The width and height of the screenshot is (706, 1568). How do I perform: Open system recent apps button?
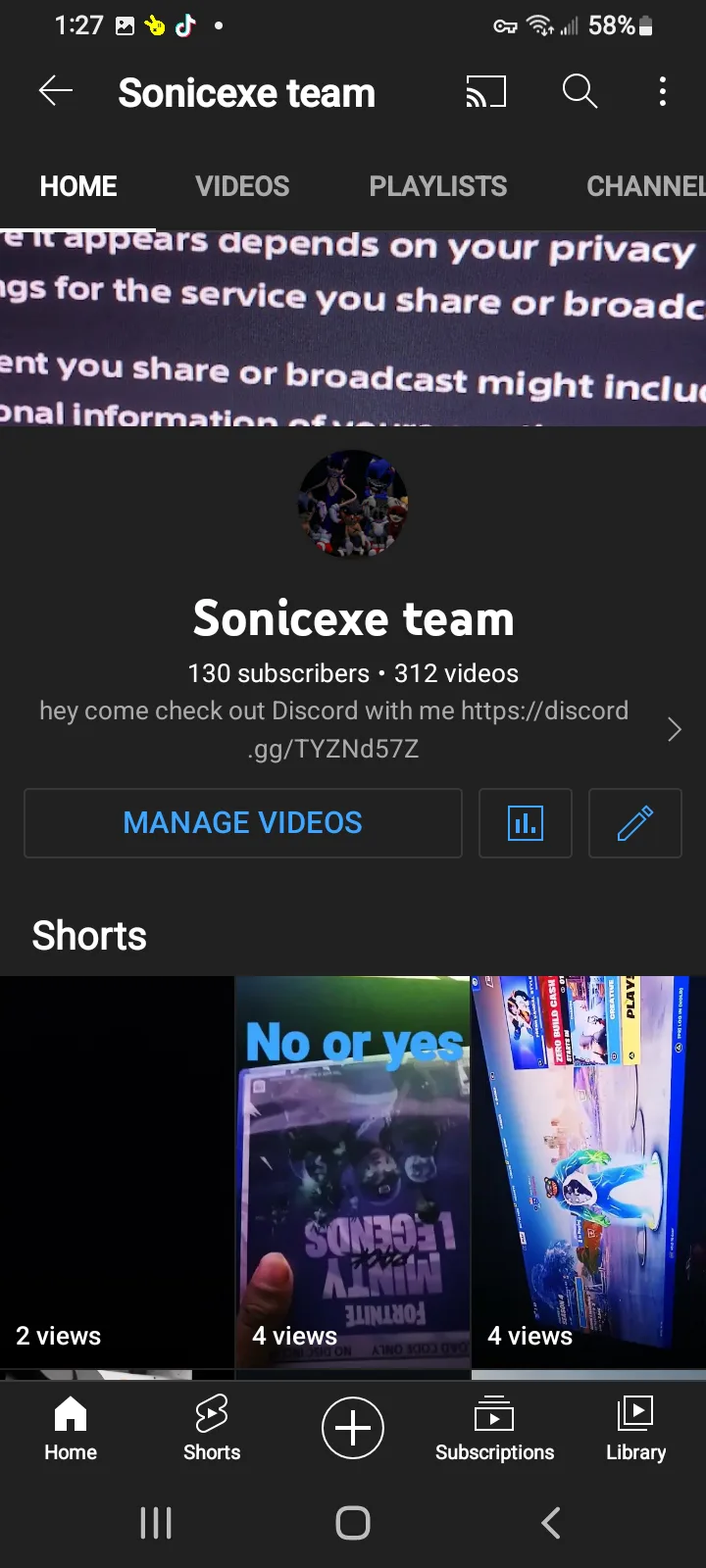click(156, 1522)
